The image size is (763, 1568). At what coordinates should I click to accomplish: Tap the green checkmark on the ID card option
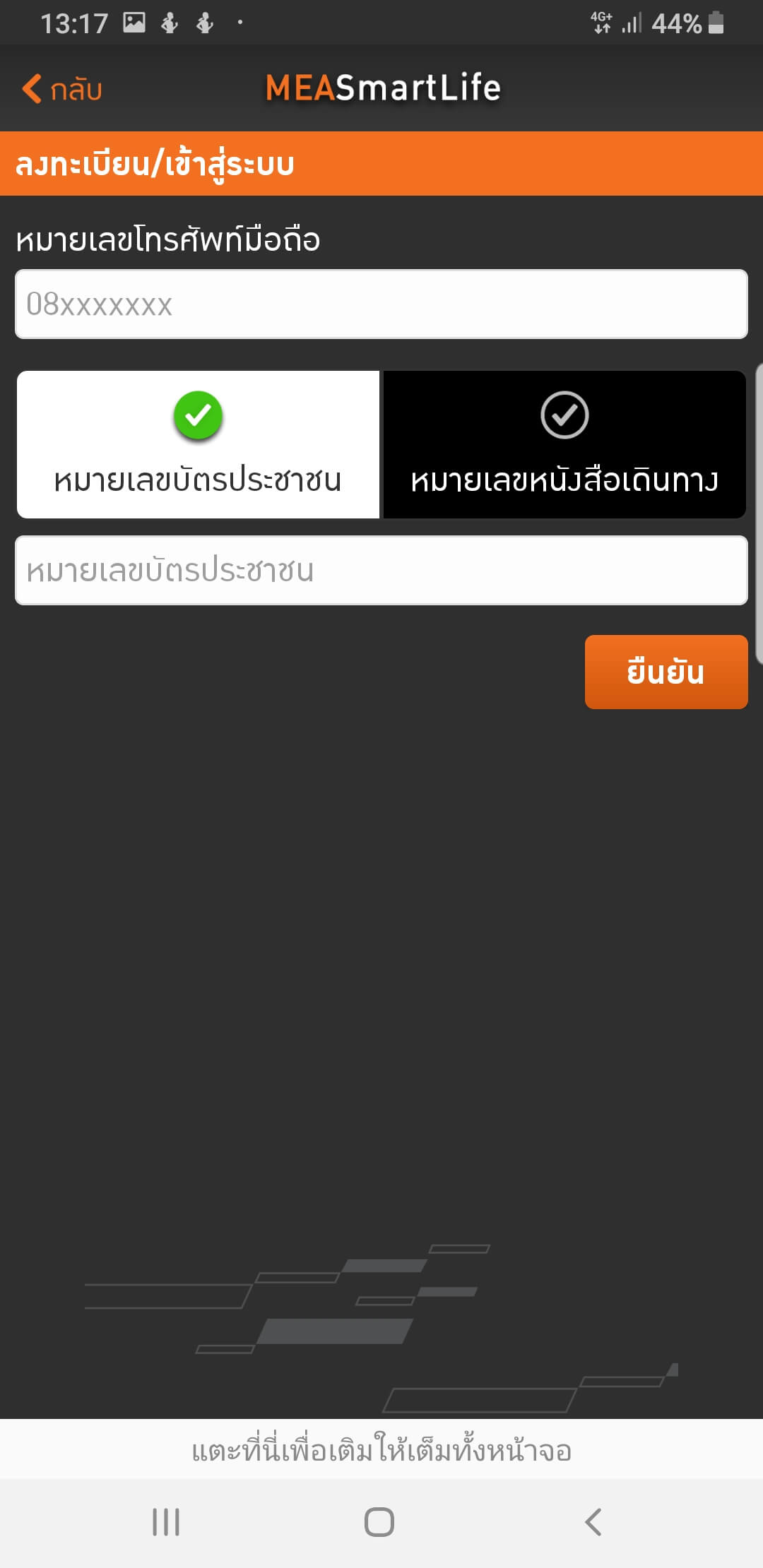198,417
